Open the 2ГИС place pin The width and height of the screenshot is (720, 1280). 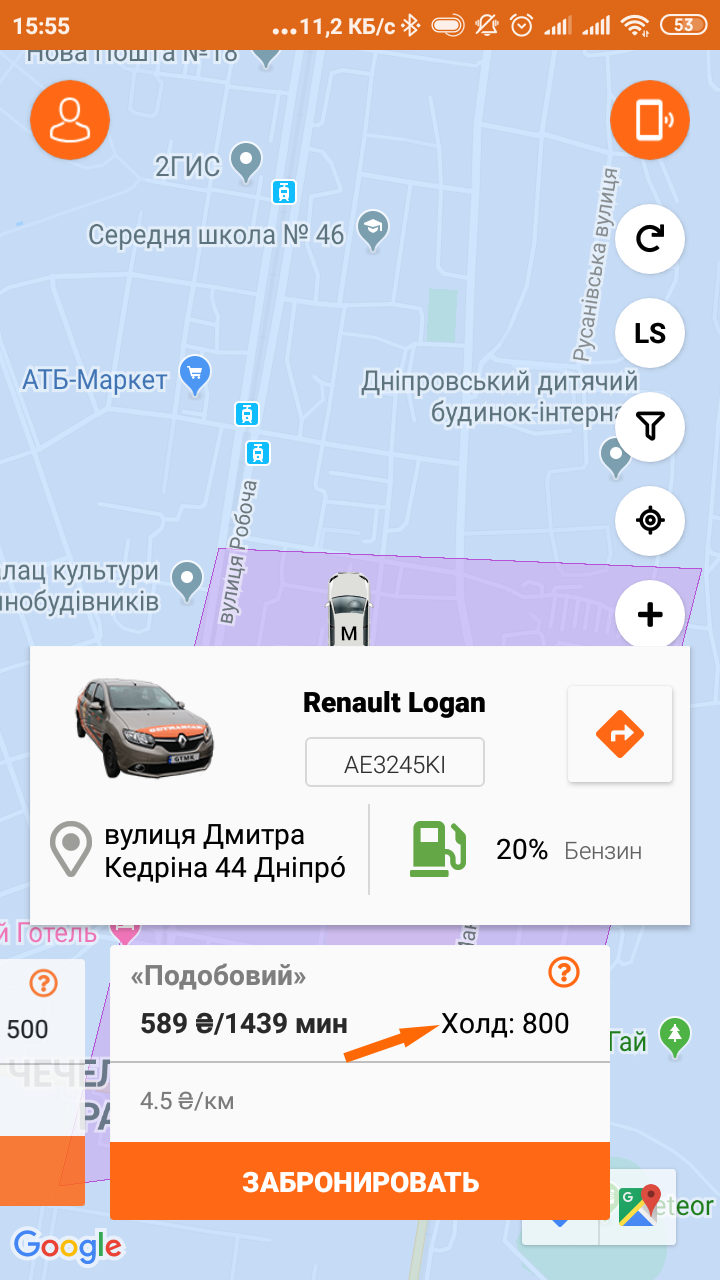[246, 160]
